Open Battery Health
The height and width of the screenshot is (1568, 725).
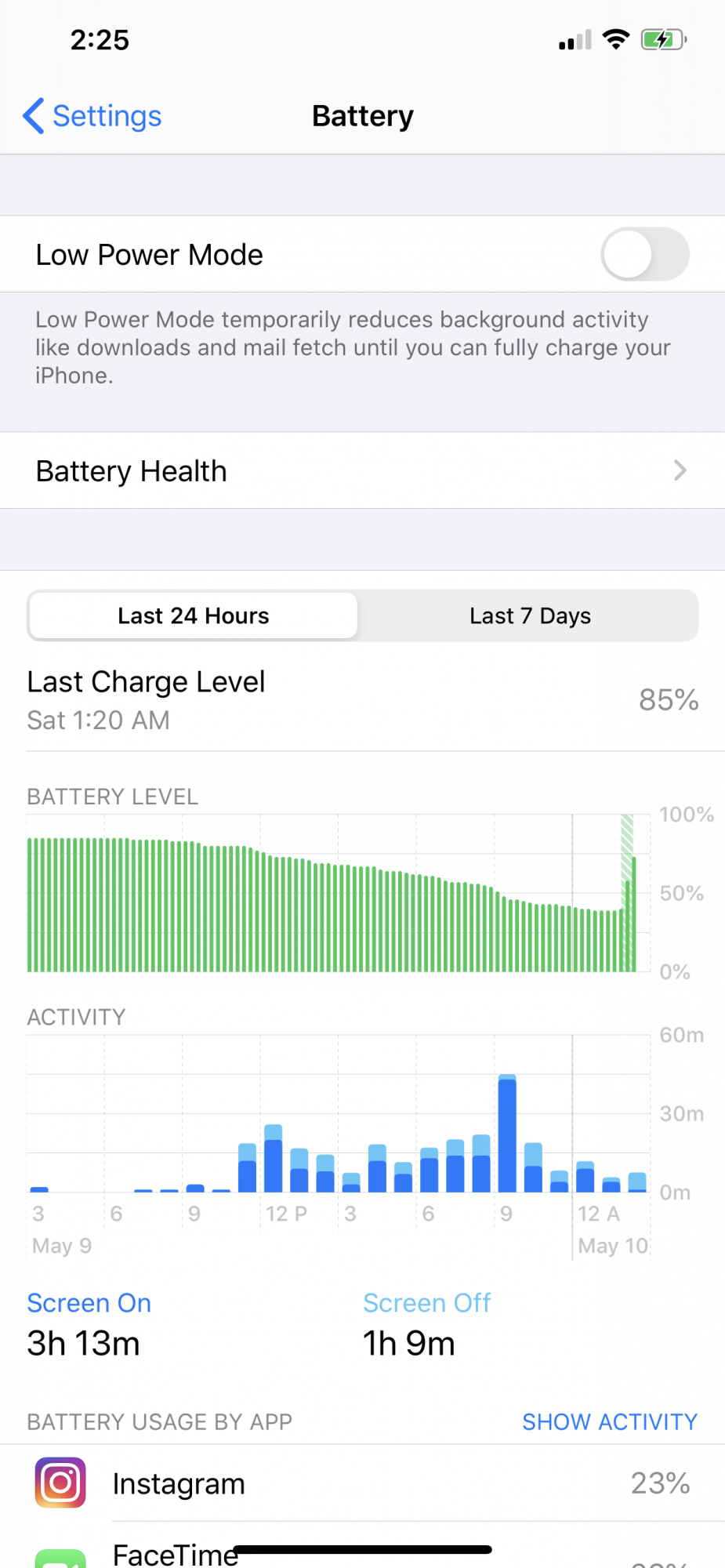point(362,470)
